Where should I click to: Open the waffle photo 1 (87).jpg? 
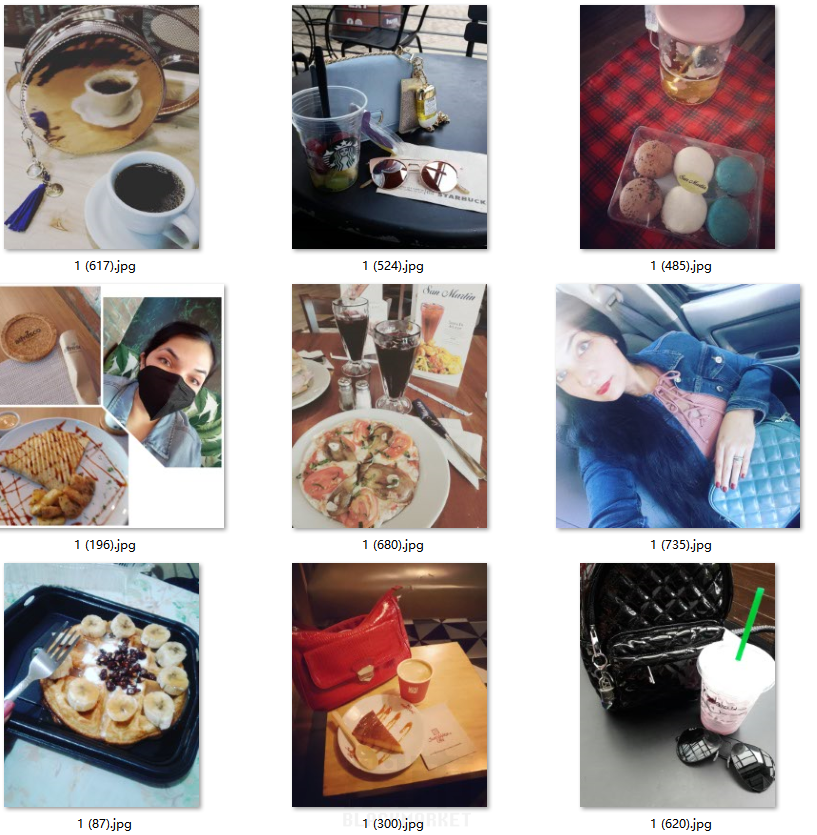pos(102,685)
